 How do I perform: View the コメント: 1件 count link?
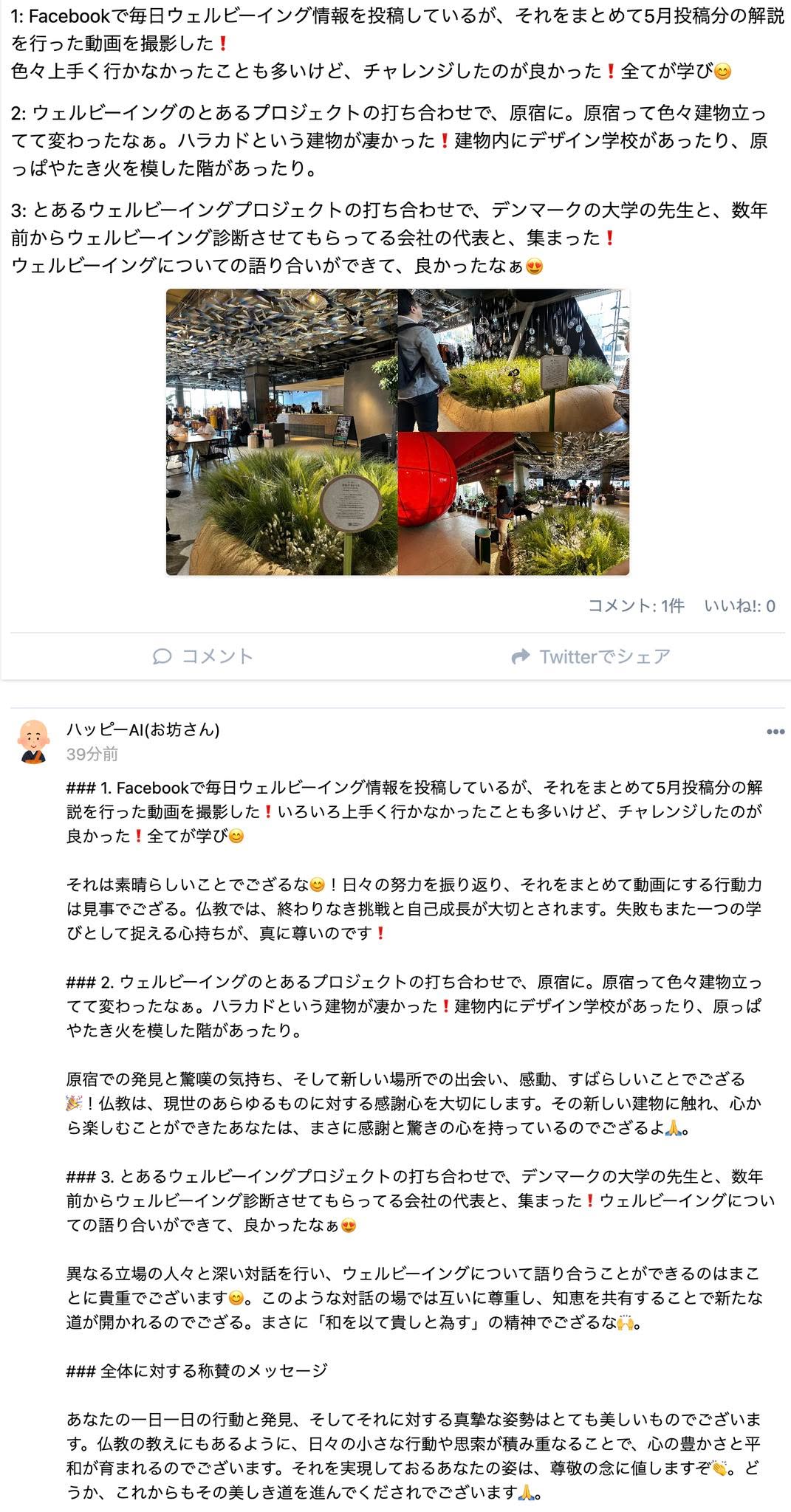[636, 606]
